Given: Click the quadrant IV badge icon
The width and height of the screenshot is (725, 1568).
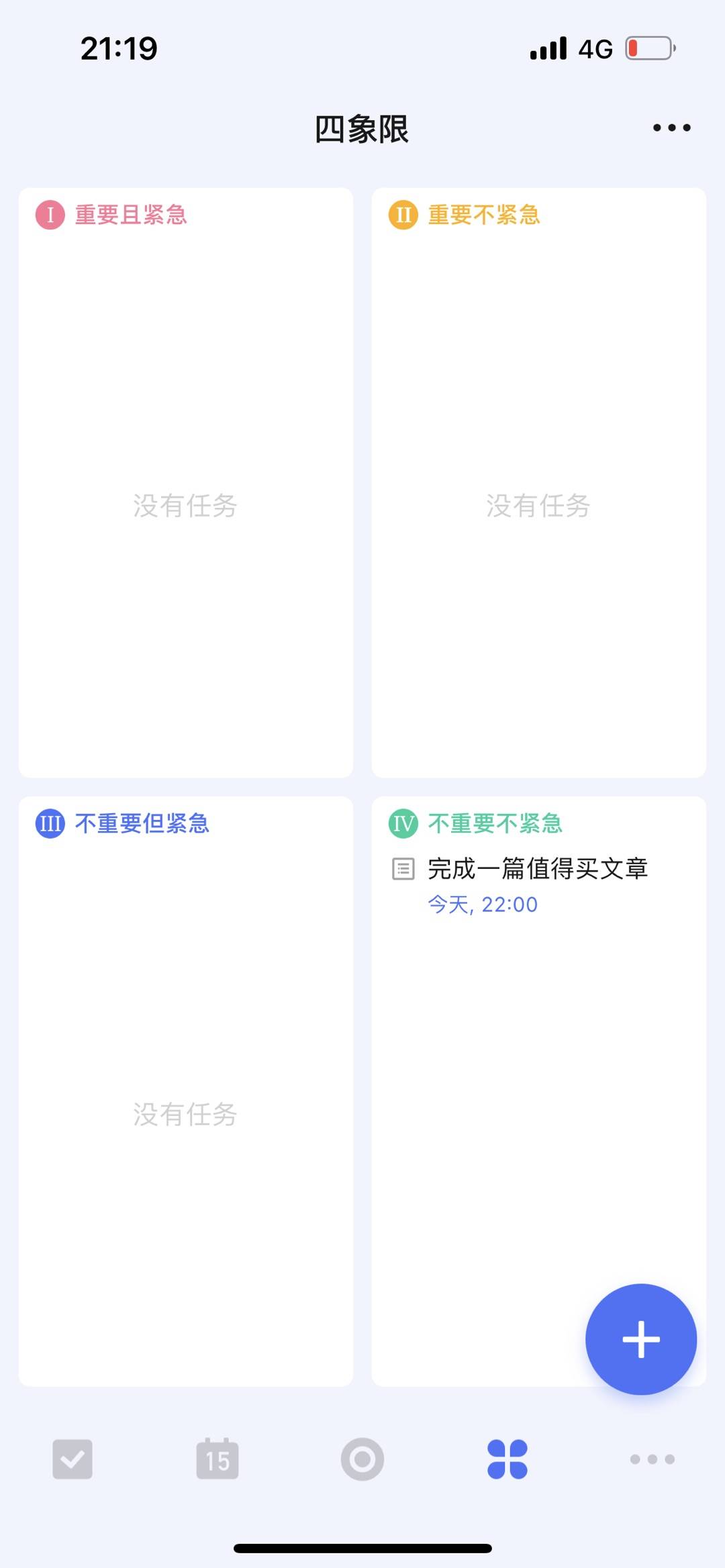Looking at the screenshot, I should pyautogui.click(x=404, y=824).
